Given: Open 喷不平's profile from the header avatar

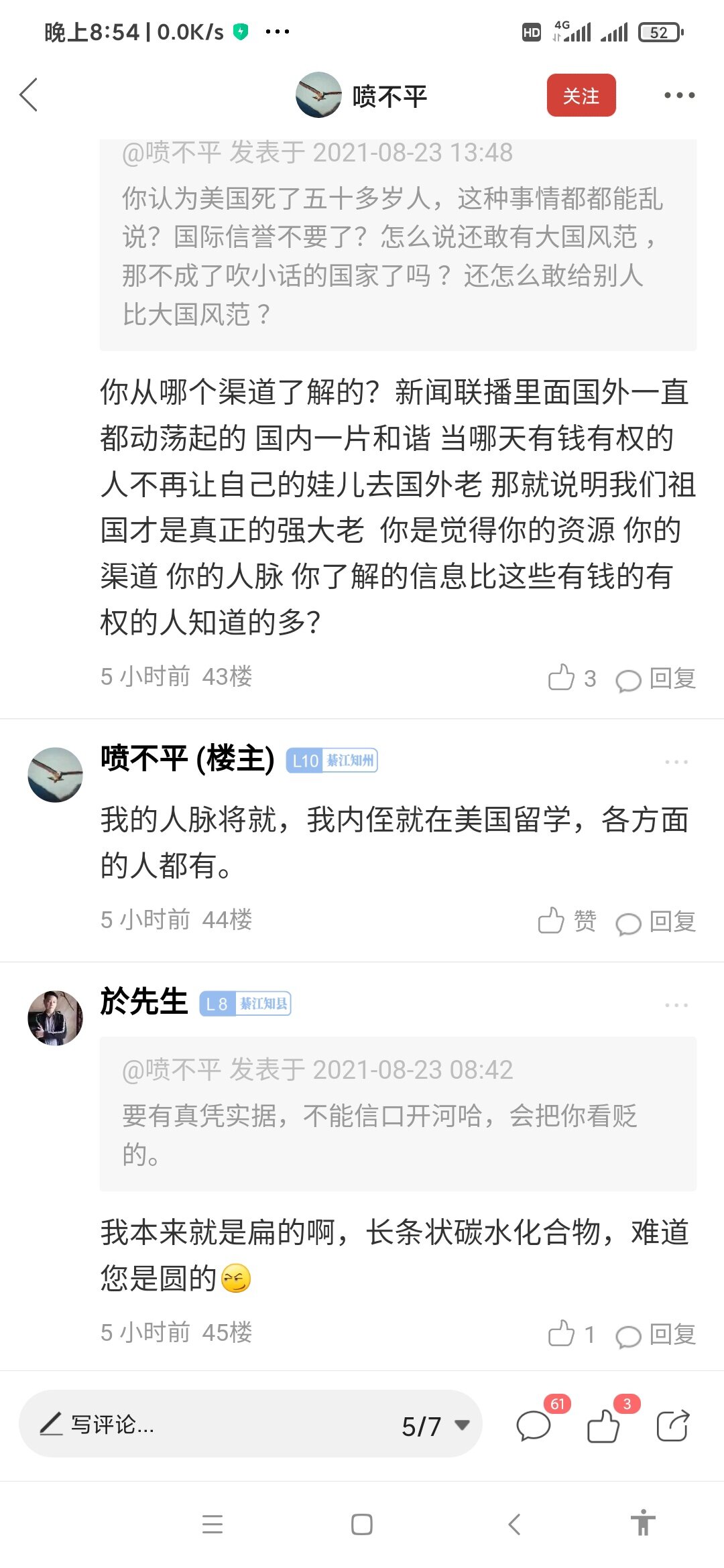Looking at the screenshot, I should 318,95.
